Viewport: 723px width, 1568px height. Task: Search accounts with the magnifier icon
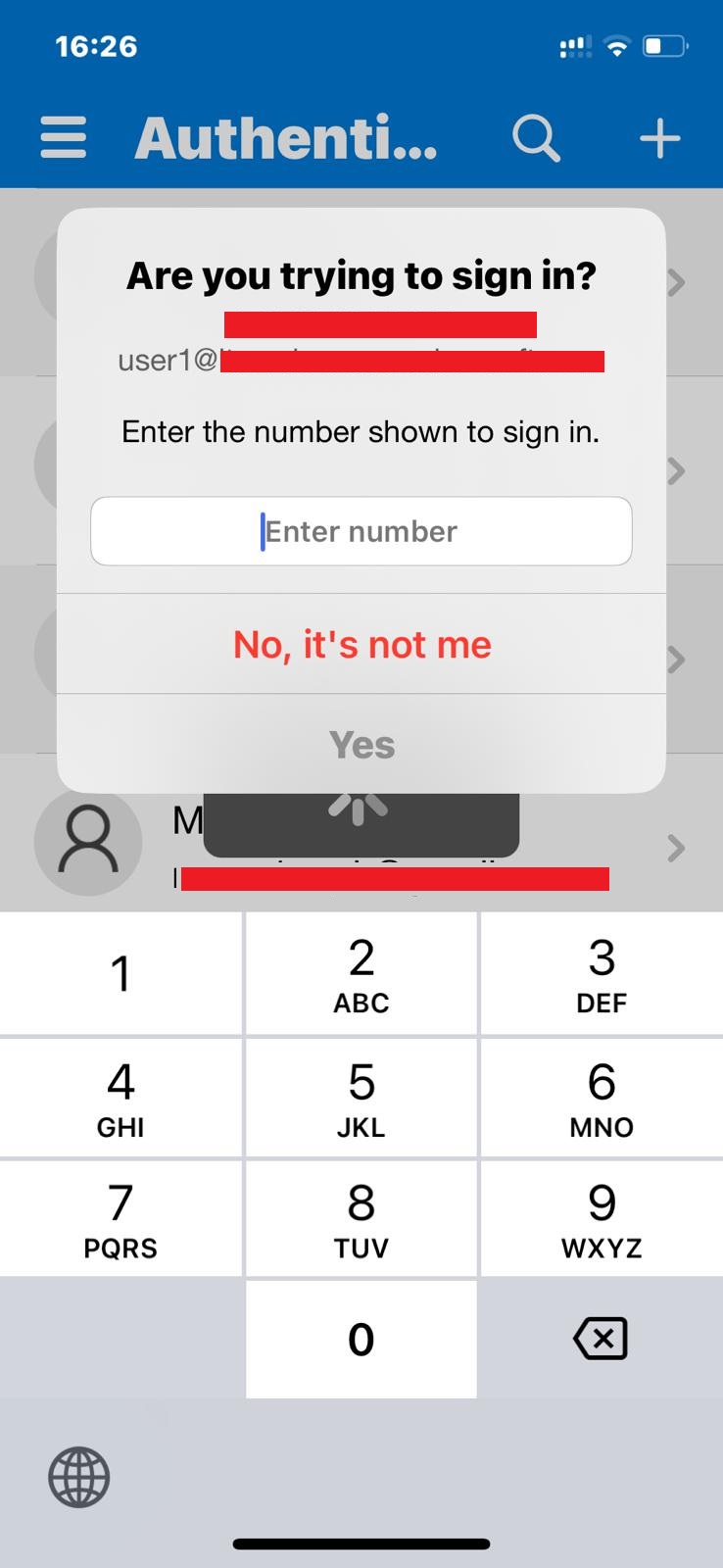tap(537, 138)
